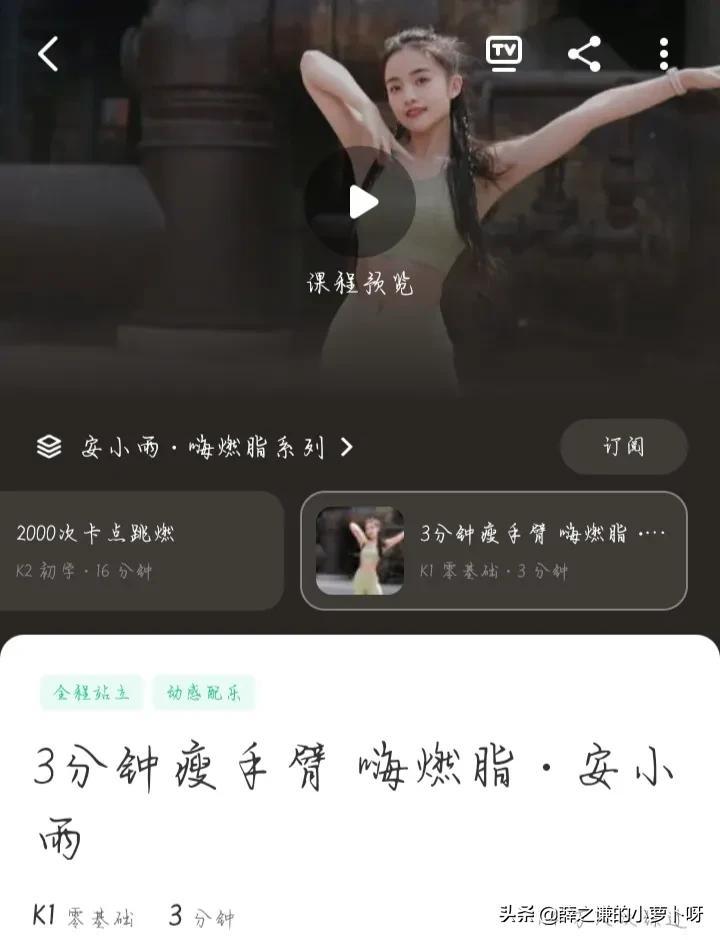Share this fitness course
The image size is (720, 940).
584,54
